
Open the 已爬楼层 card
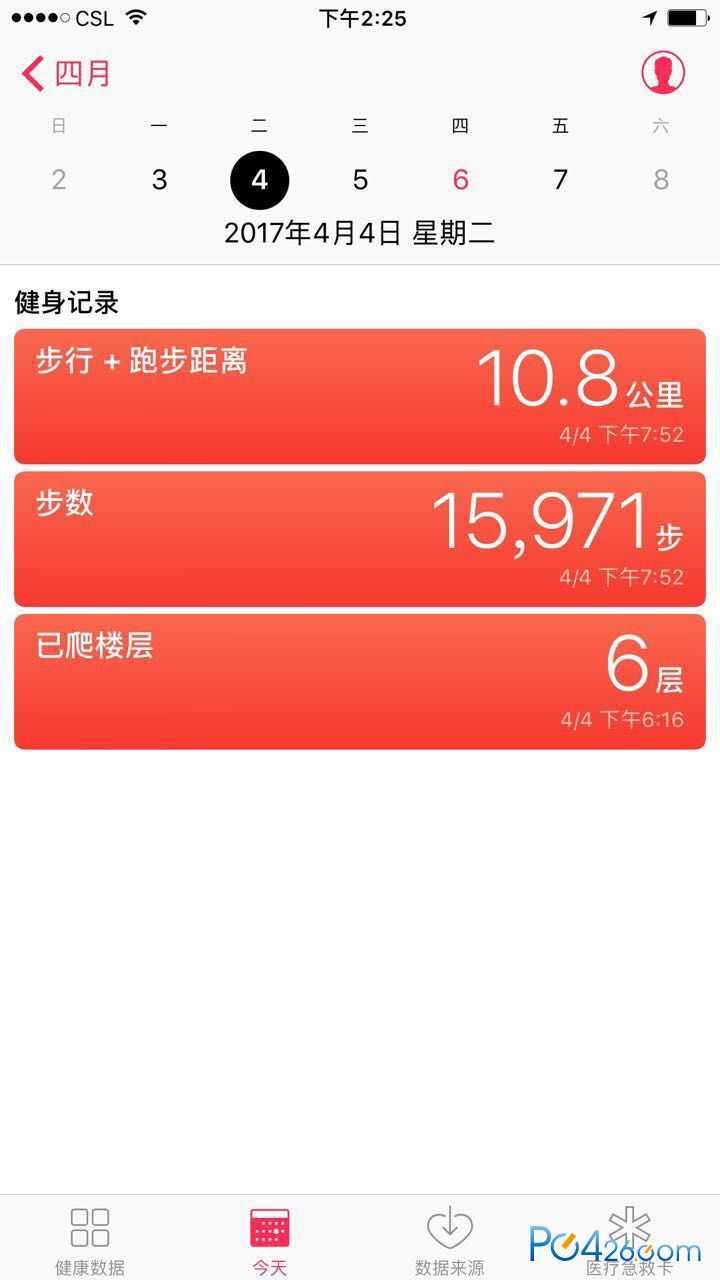[360, 682]
